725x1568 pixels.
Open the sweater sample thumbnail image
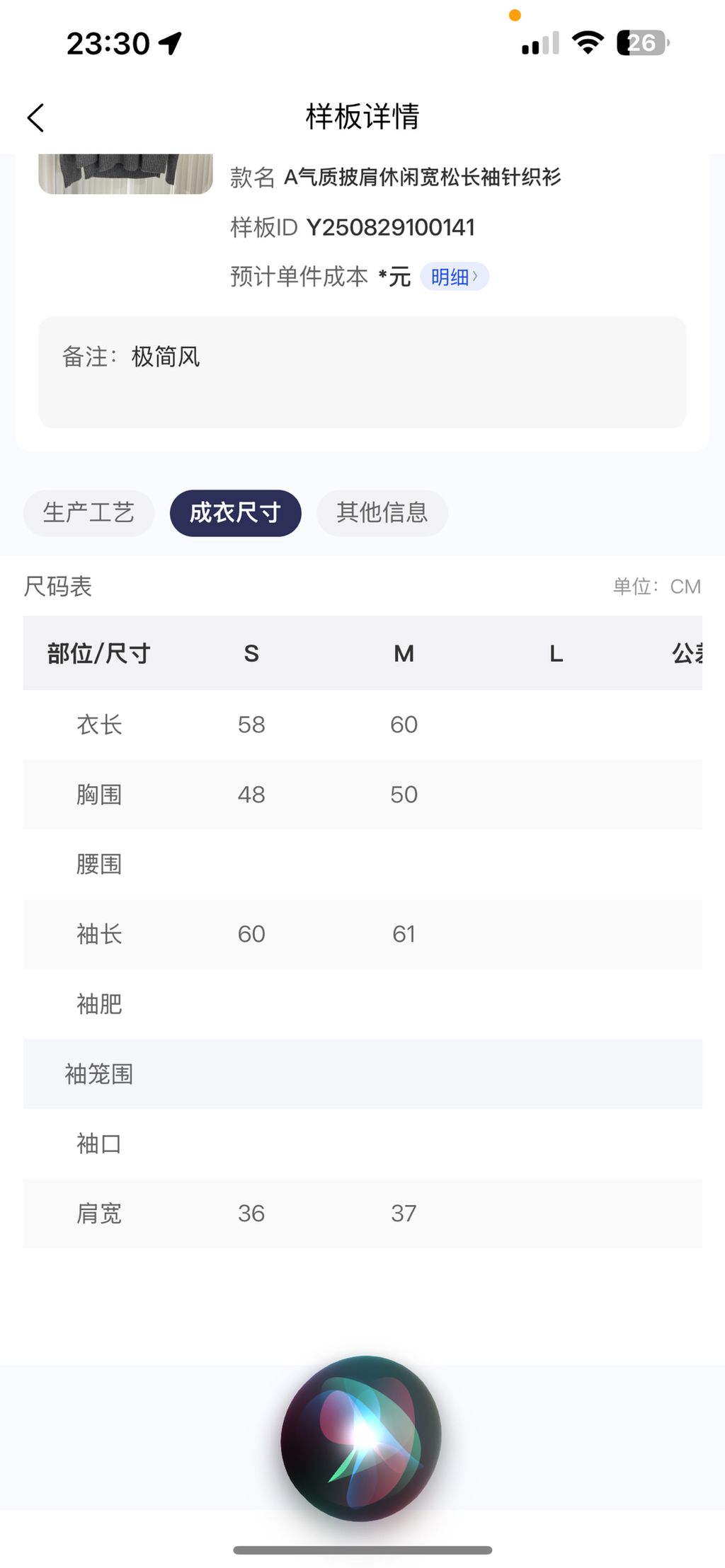(125, 174)
